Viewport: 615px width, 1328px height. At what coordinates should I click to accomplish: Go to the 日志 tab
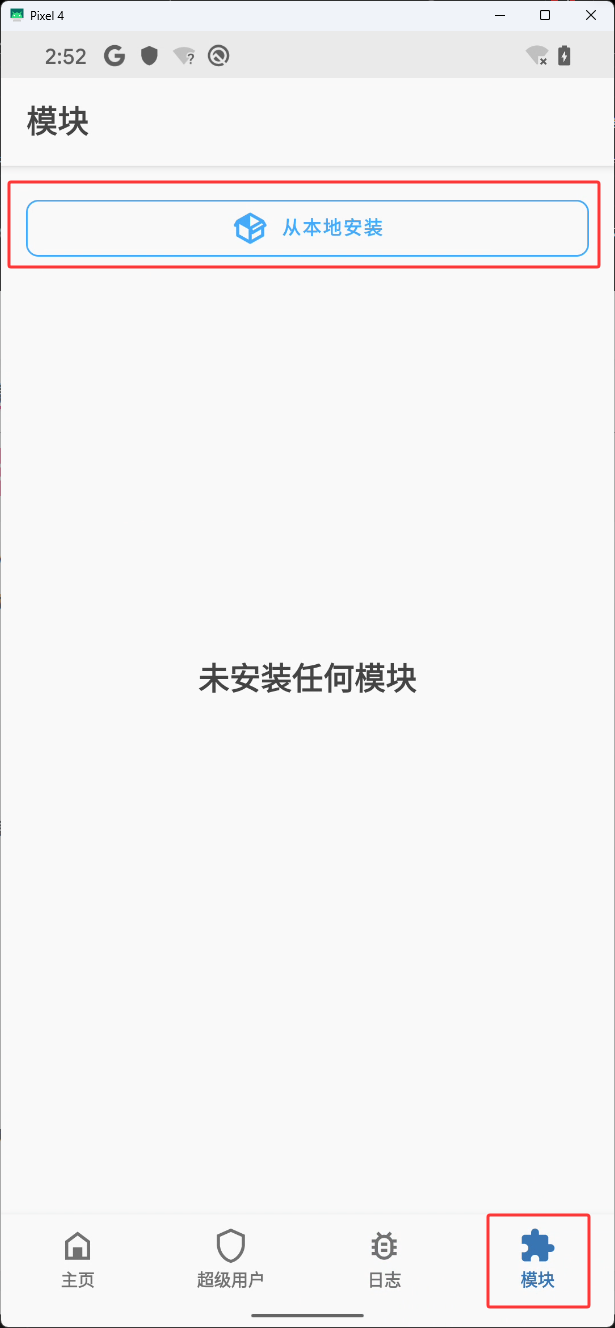point(384,1260)
